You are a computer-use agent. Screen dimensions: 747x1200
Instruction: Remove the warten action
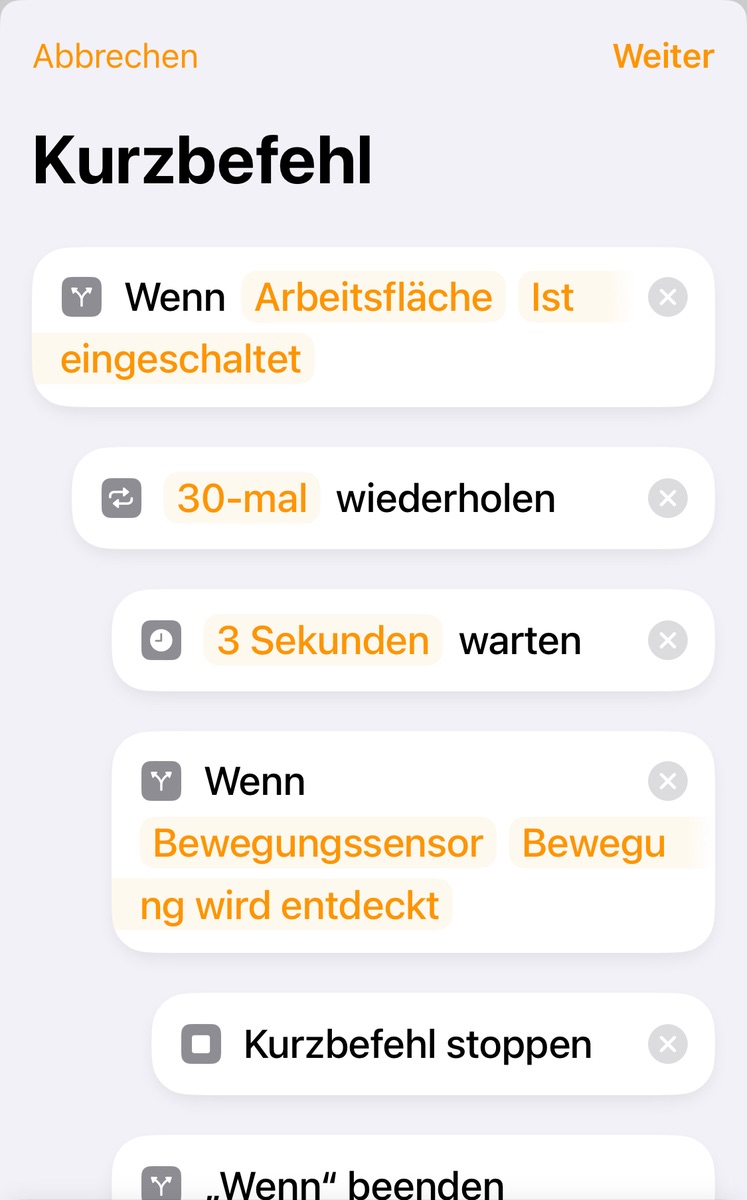667,640
